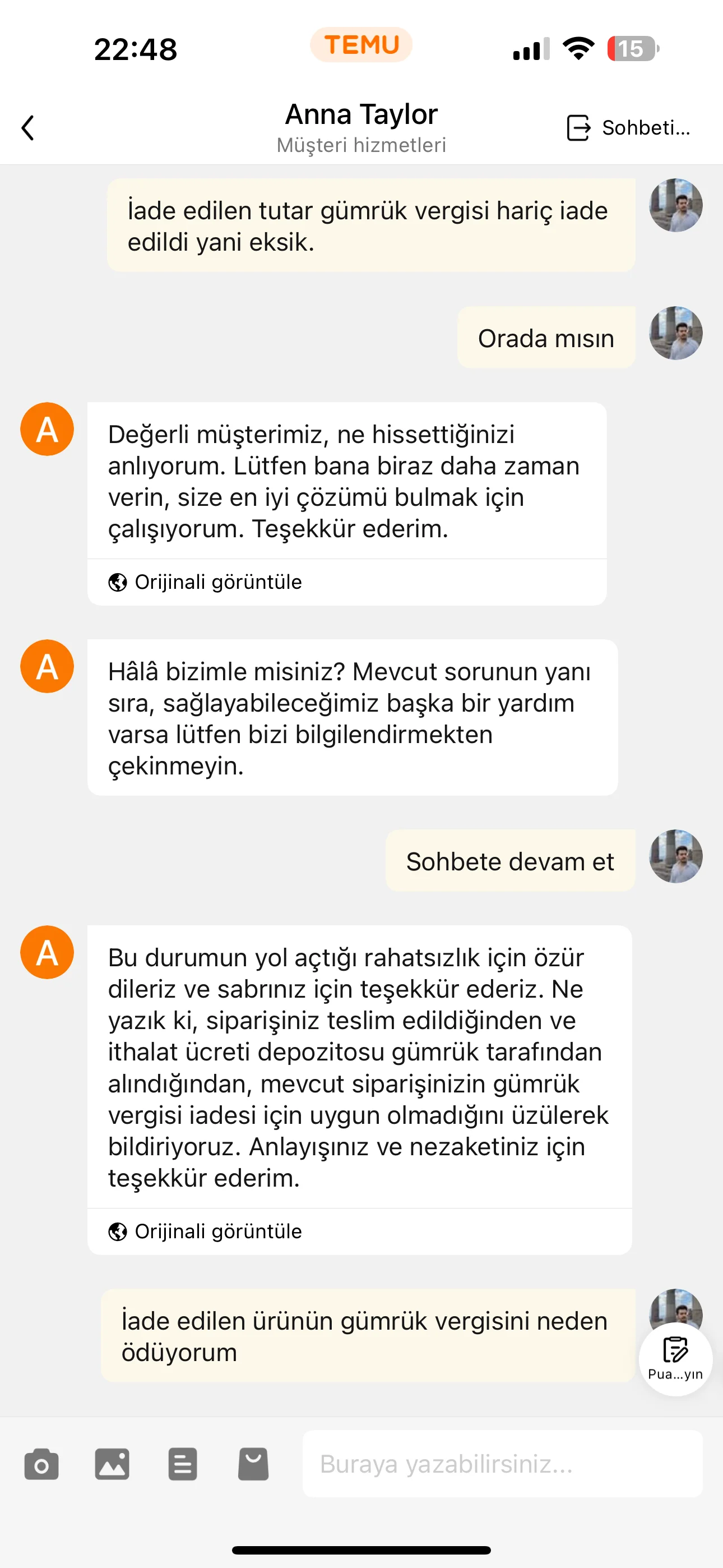This screenshot has height=1568, width=723.
Task: Open the document list icon
Action: click(x=183, y=1464)
